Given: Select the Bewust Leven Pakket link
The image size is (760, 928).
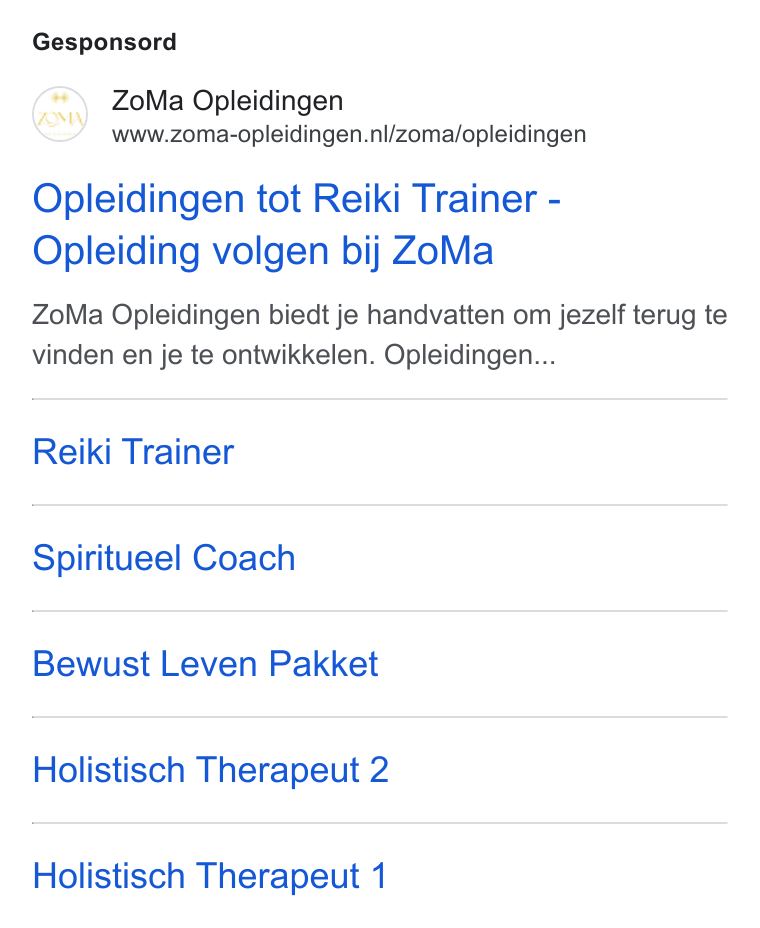Looking at the screenshot, I should coord(205,664).
